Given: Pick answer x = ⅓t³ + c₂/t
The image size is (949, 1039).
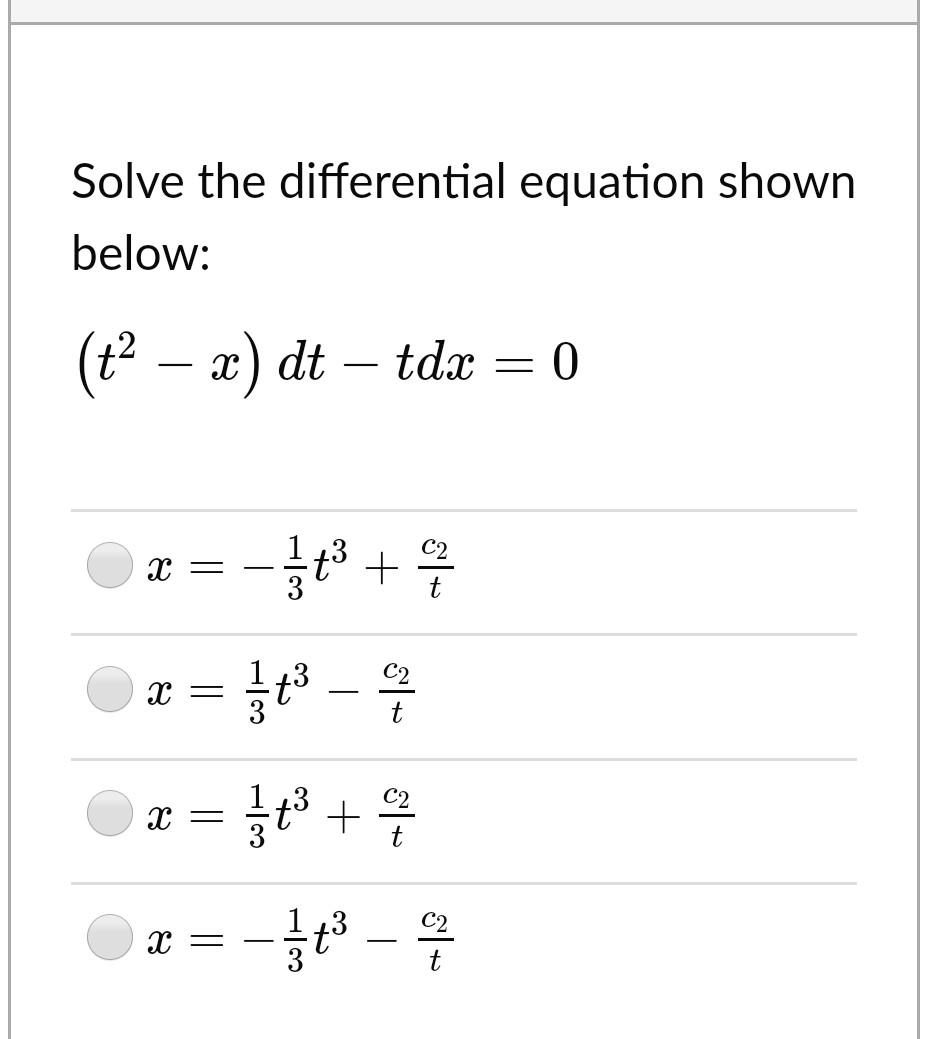Looking at the screenshot, I should click(109, 812).
